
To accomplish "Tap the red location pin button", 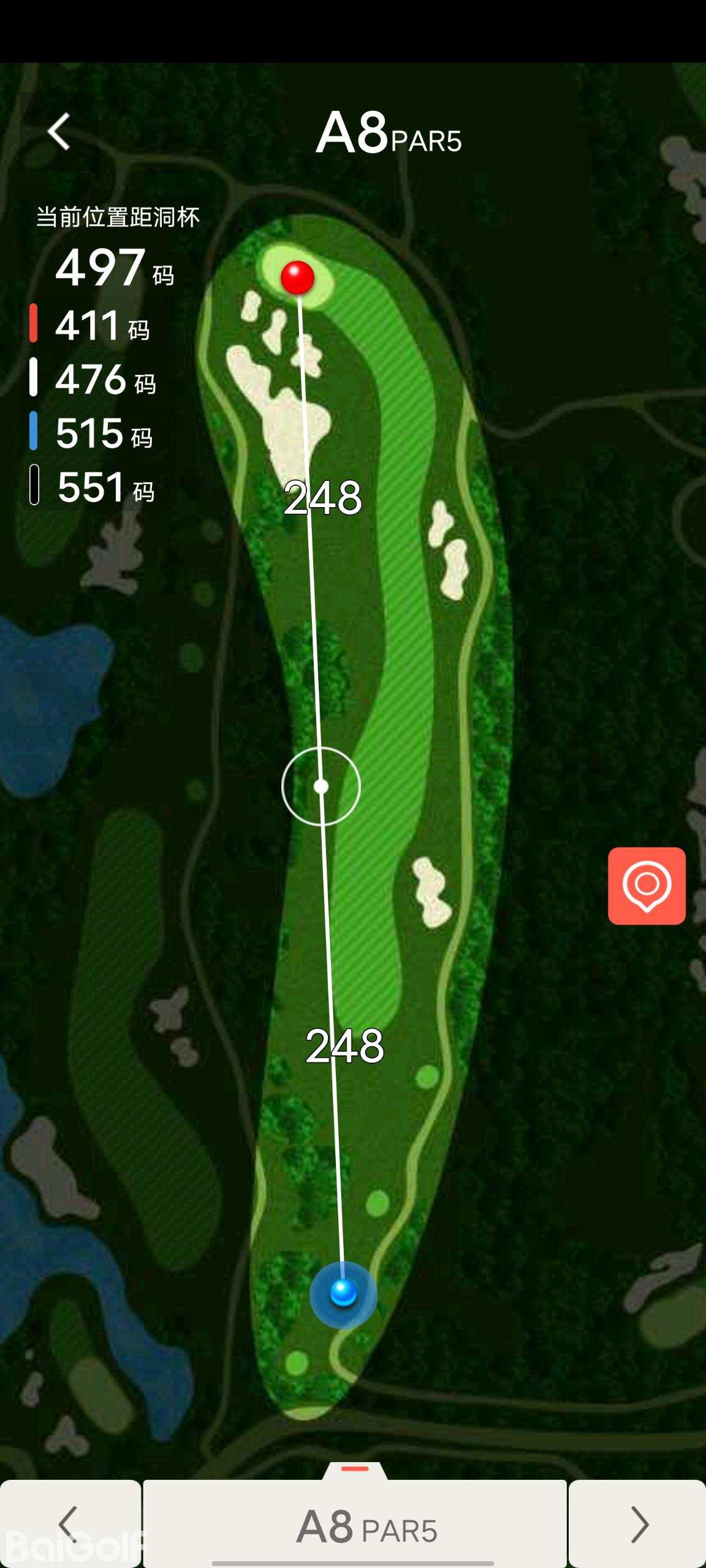I will [647, 886].
